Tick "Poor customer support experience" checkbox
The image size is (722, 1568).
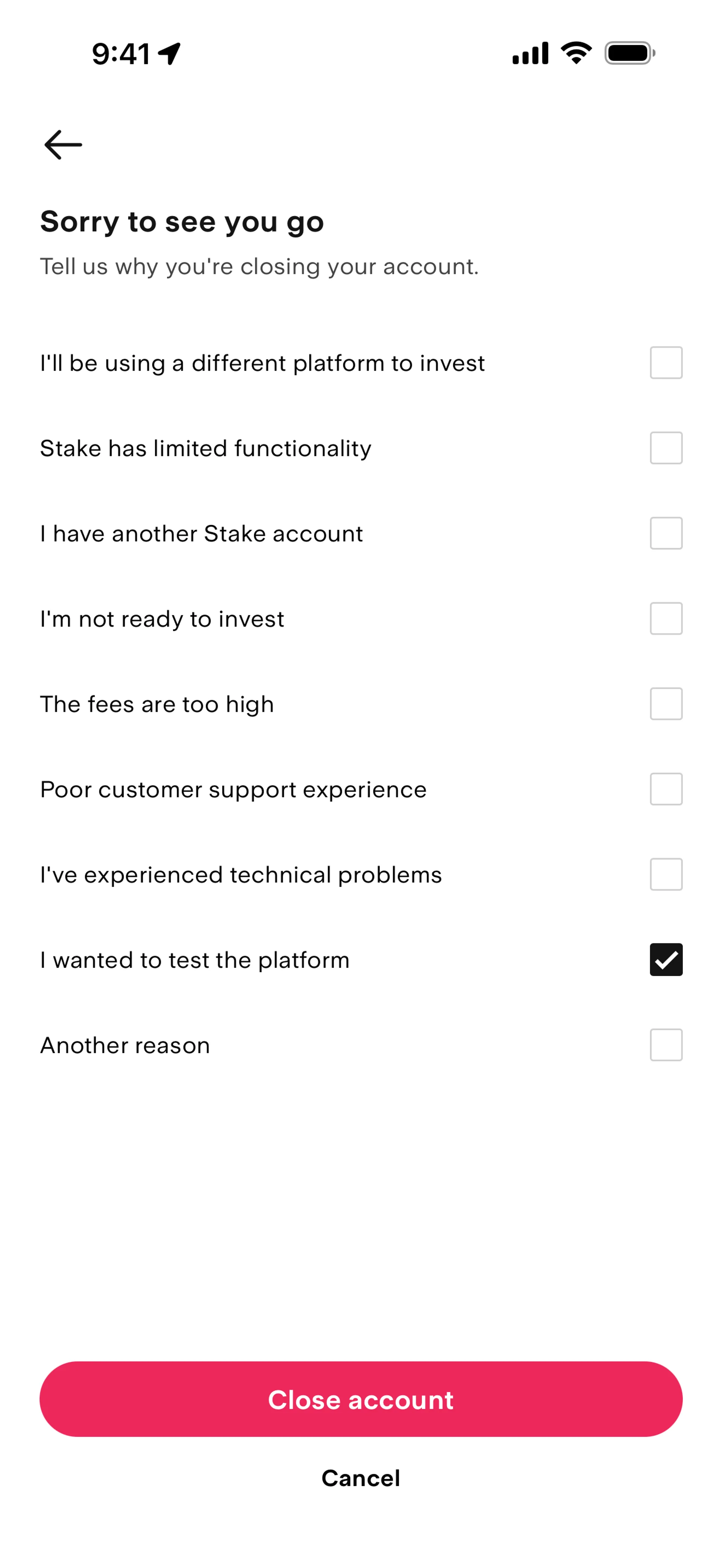(x=666, y=789)
